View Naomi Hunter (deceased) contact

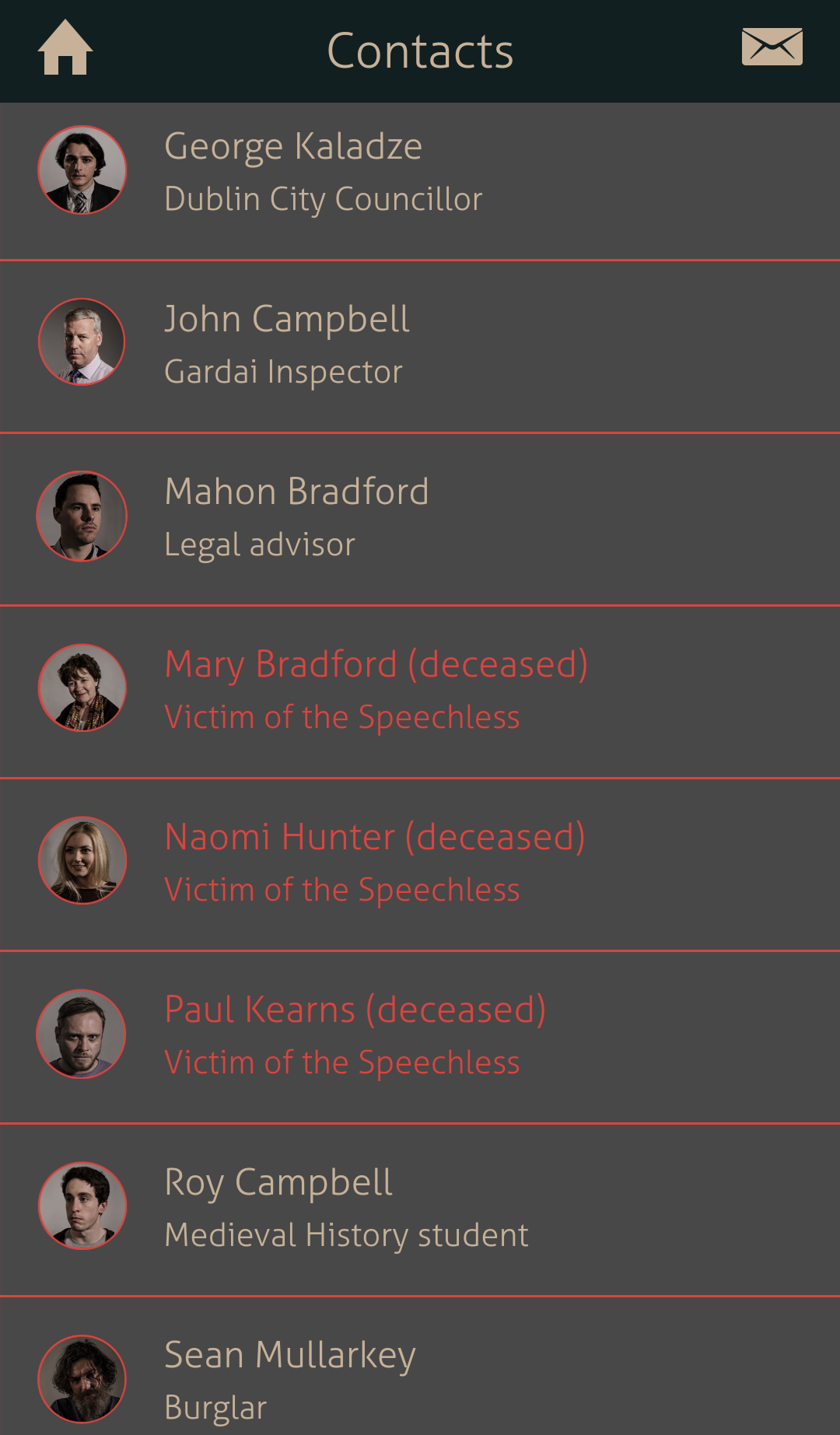point(420,864)
